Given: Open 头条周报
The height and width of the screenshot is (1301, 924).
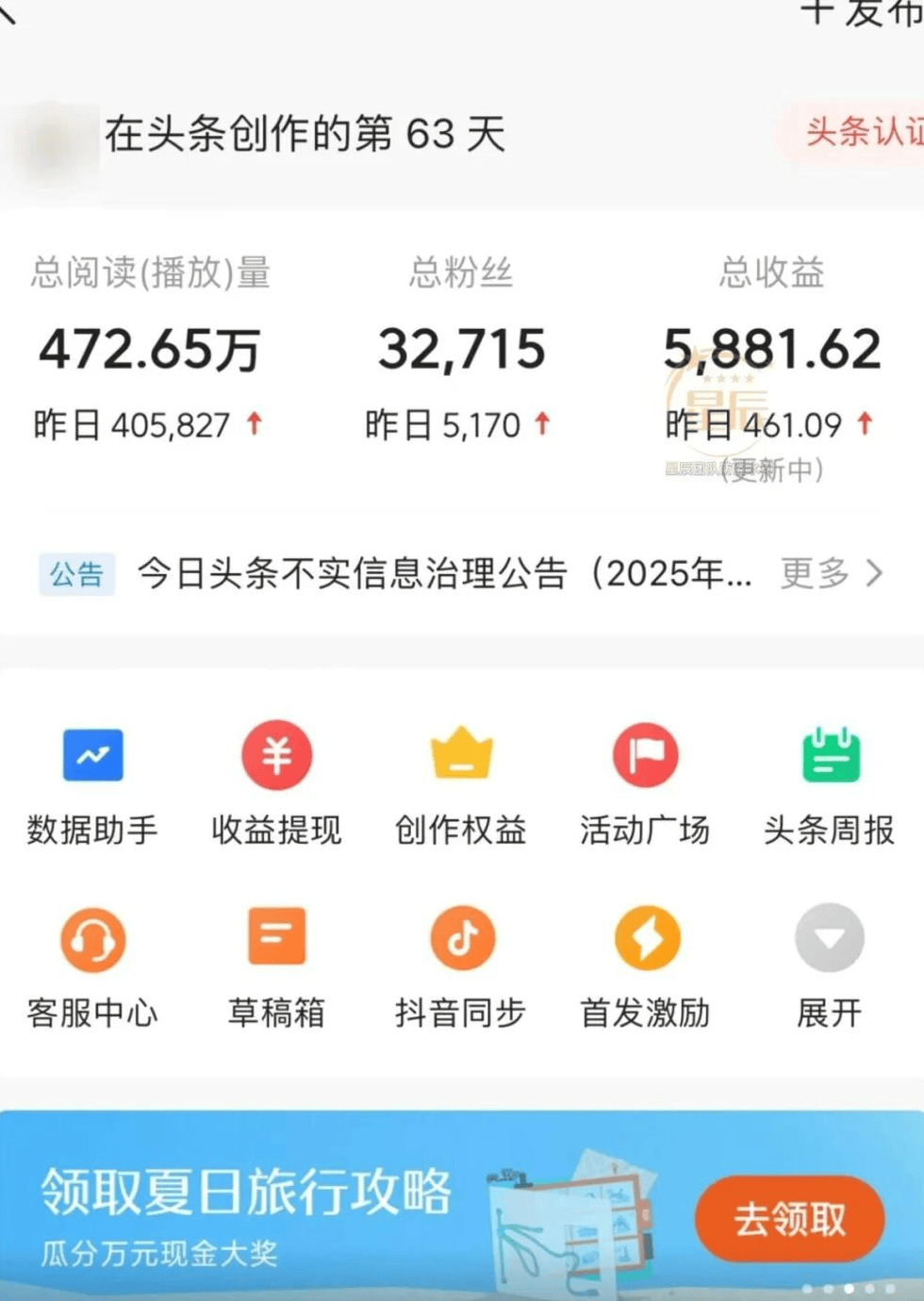Looking at the screenshot, I should point(830,782).
